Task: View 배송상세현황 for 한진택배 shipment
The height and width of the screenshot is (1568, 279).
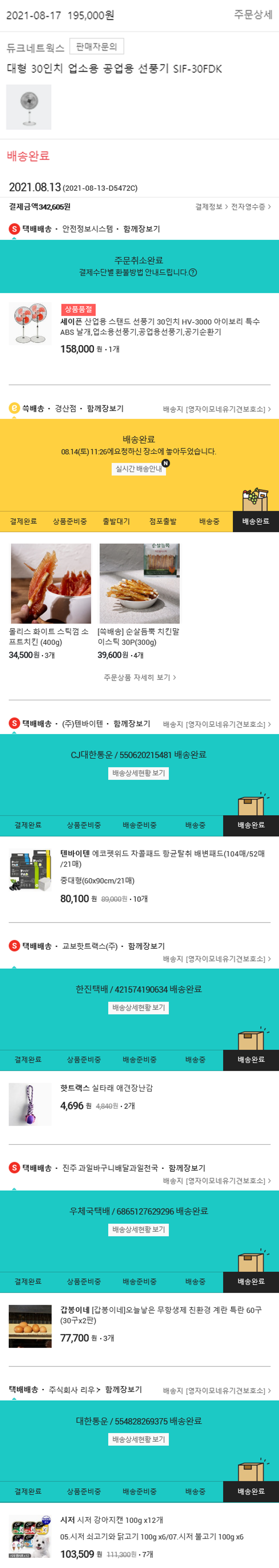Action: click(139, 1007)
